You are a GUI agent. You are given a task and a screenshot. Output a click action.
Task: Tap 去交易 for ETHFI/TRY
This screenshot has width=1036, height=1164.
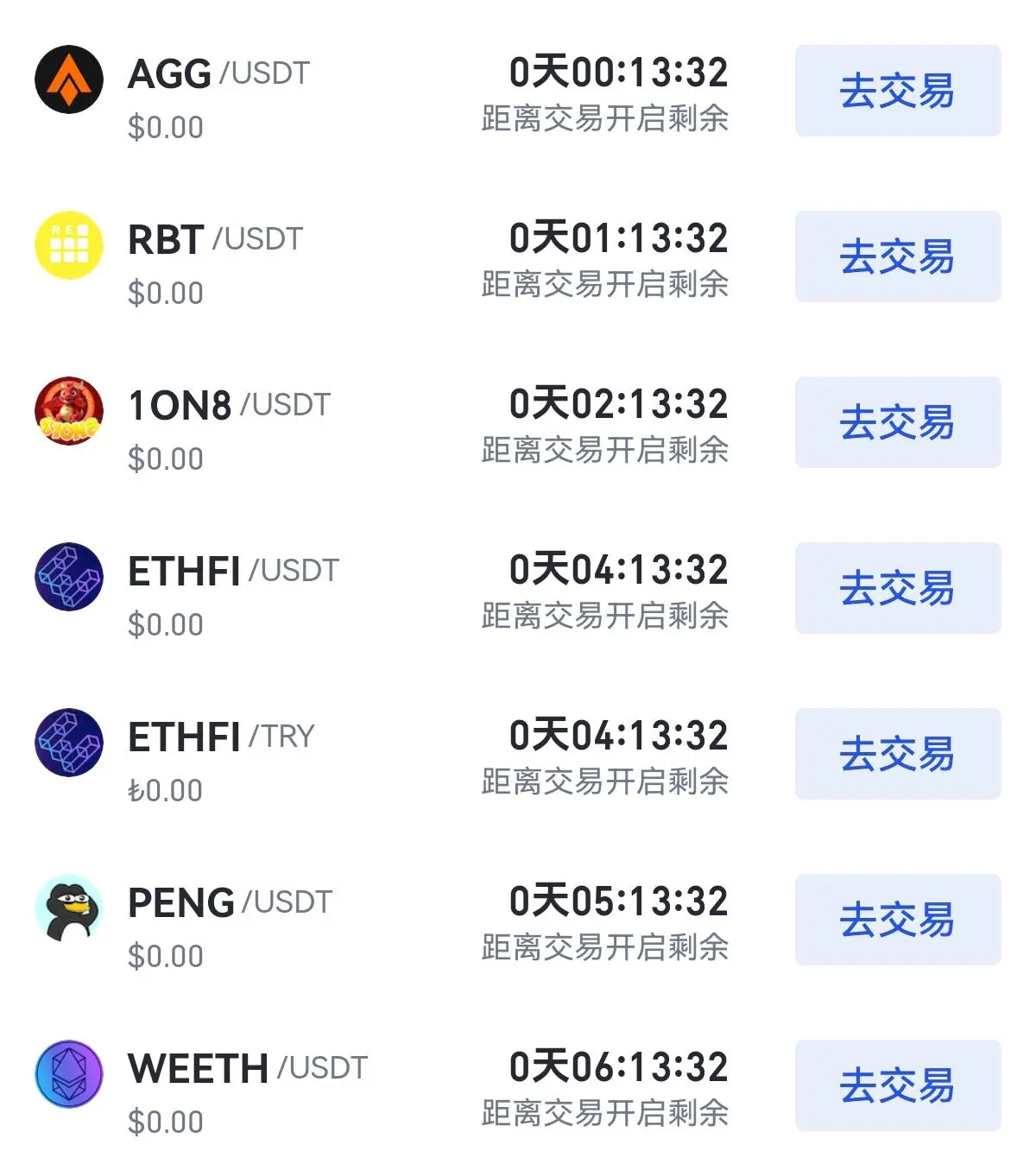[x=897, y=754]
